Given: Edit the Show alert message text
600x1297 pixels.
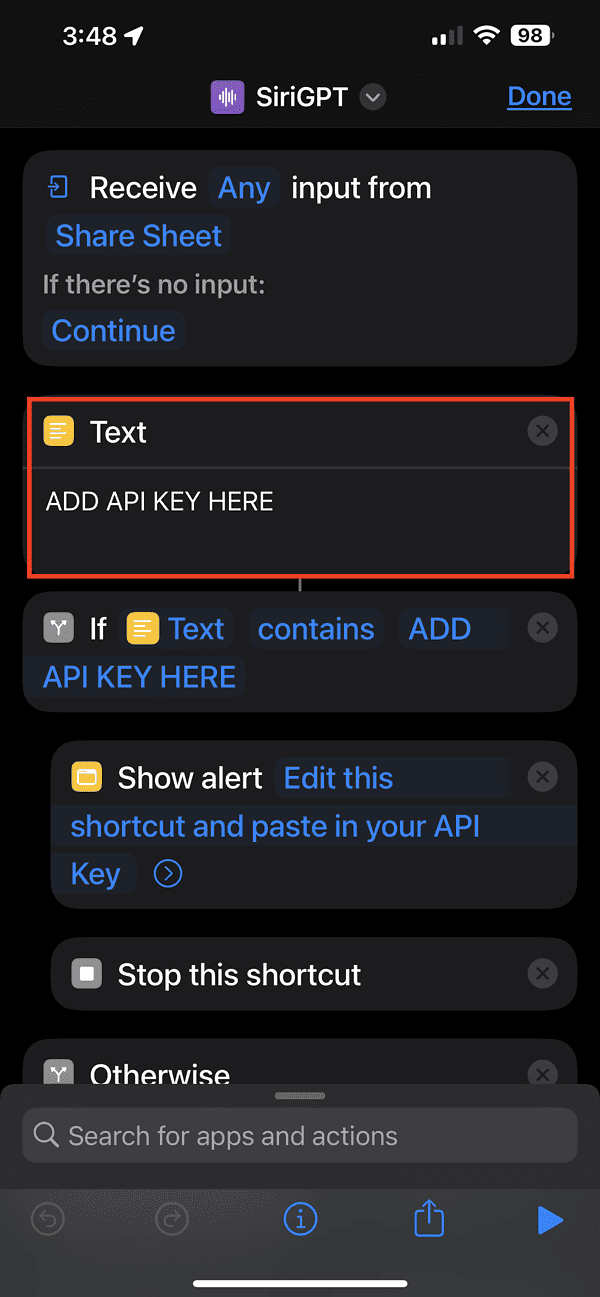Looking at the screenshot, I should pos(275,827).
